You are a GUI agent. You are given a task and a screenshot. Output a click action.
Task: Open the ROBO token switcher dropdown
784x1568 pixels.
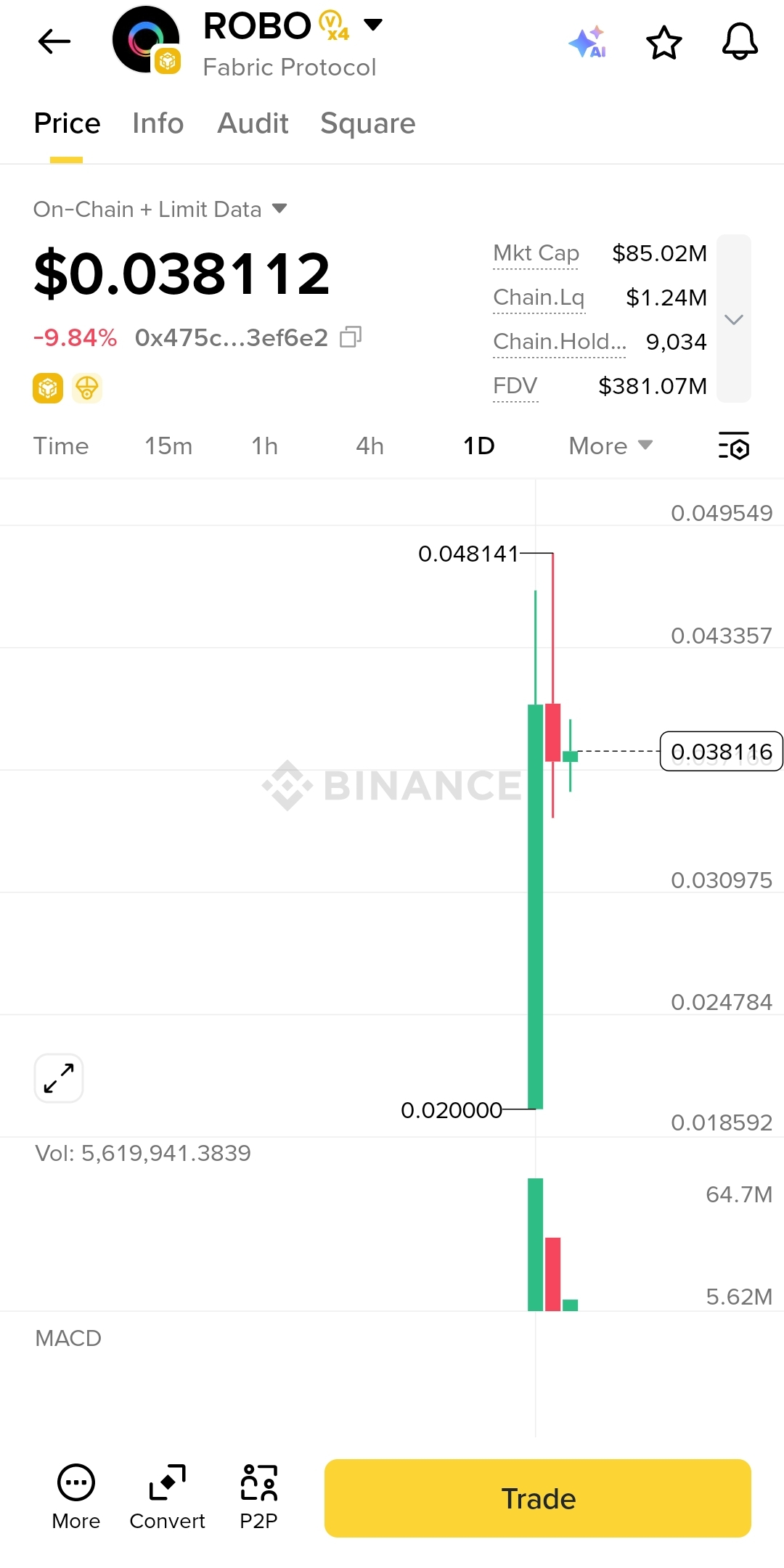tap(373, 25)
